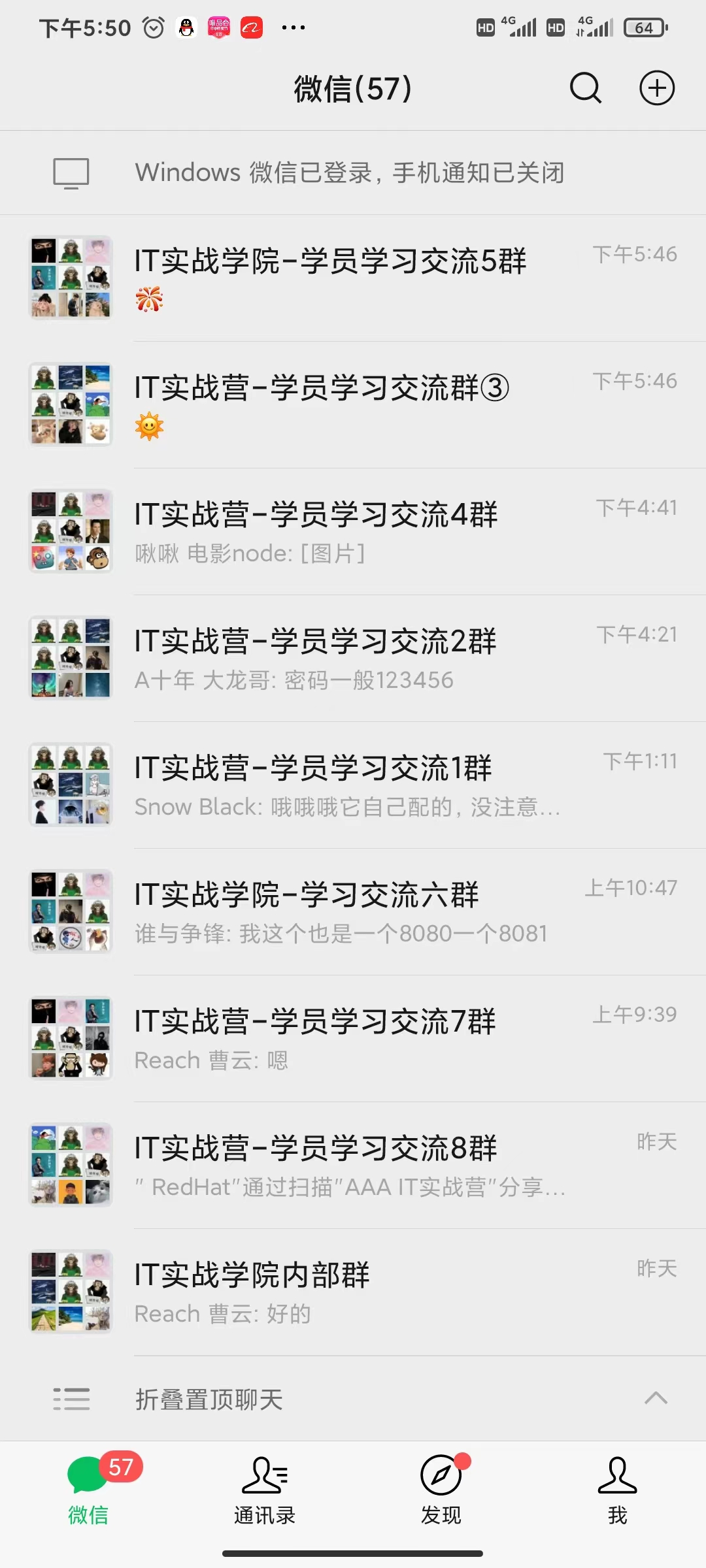Open the Windows 微信已登录 banner

(x=353, y=172)
